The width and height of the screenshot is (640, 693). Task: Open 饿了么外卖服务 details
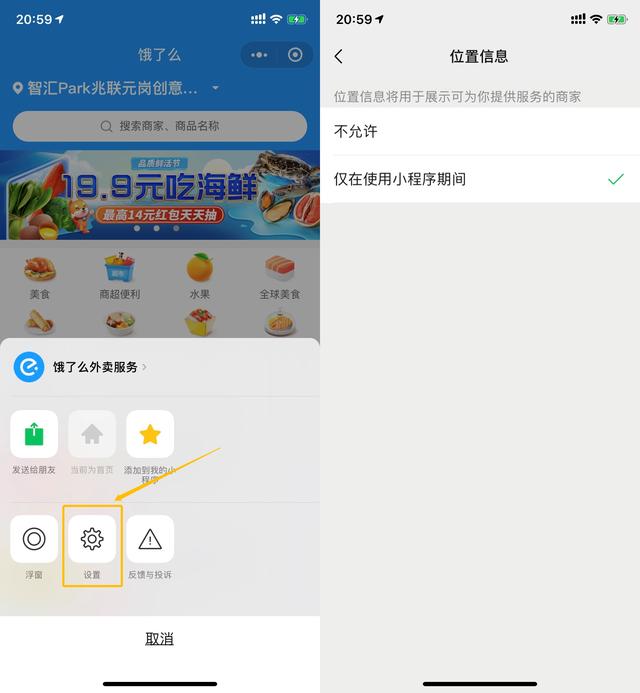95,367
